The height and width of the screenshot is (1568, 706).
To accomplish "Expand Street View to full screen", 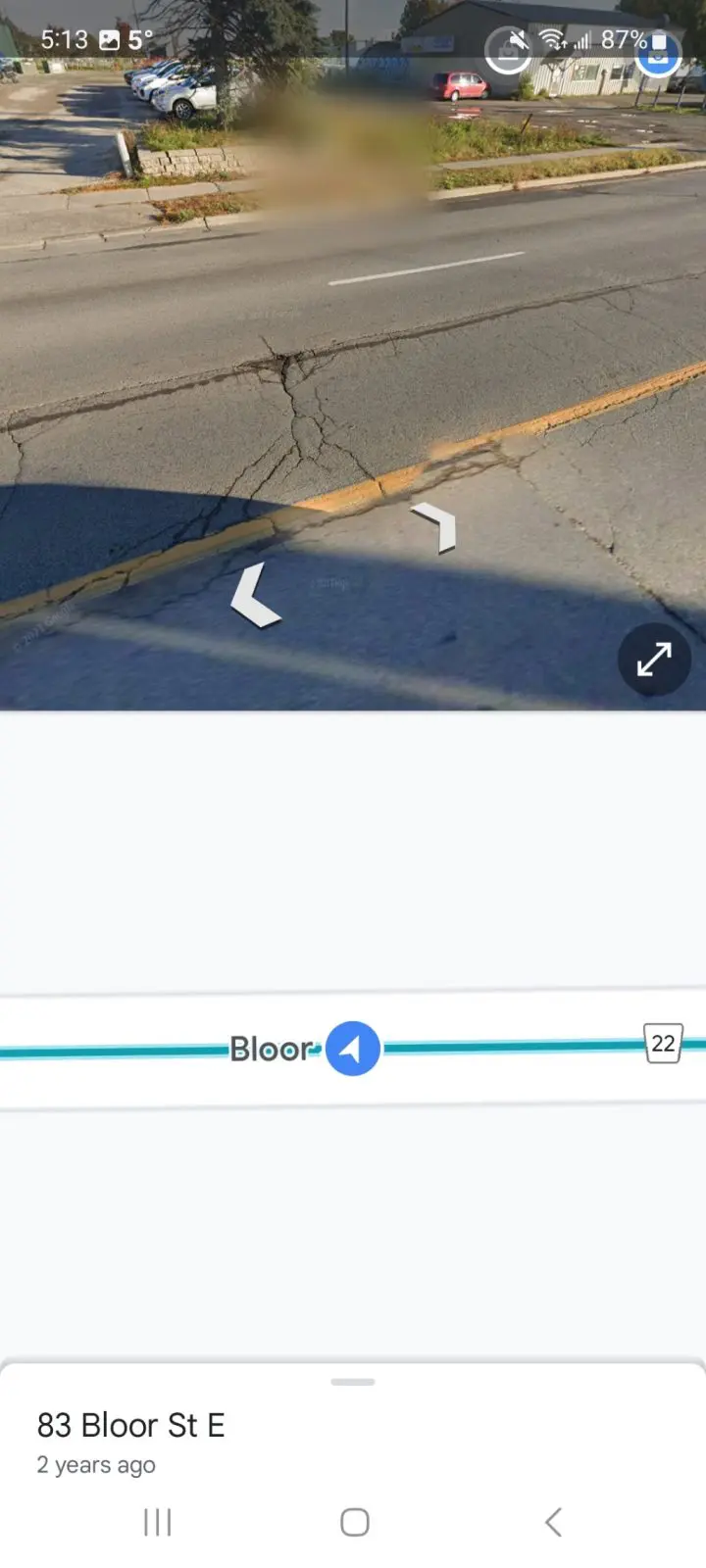I will tap(654, 660).
